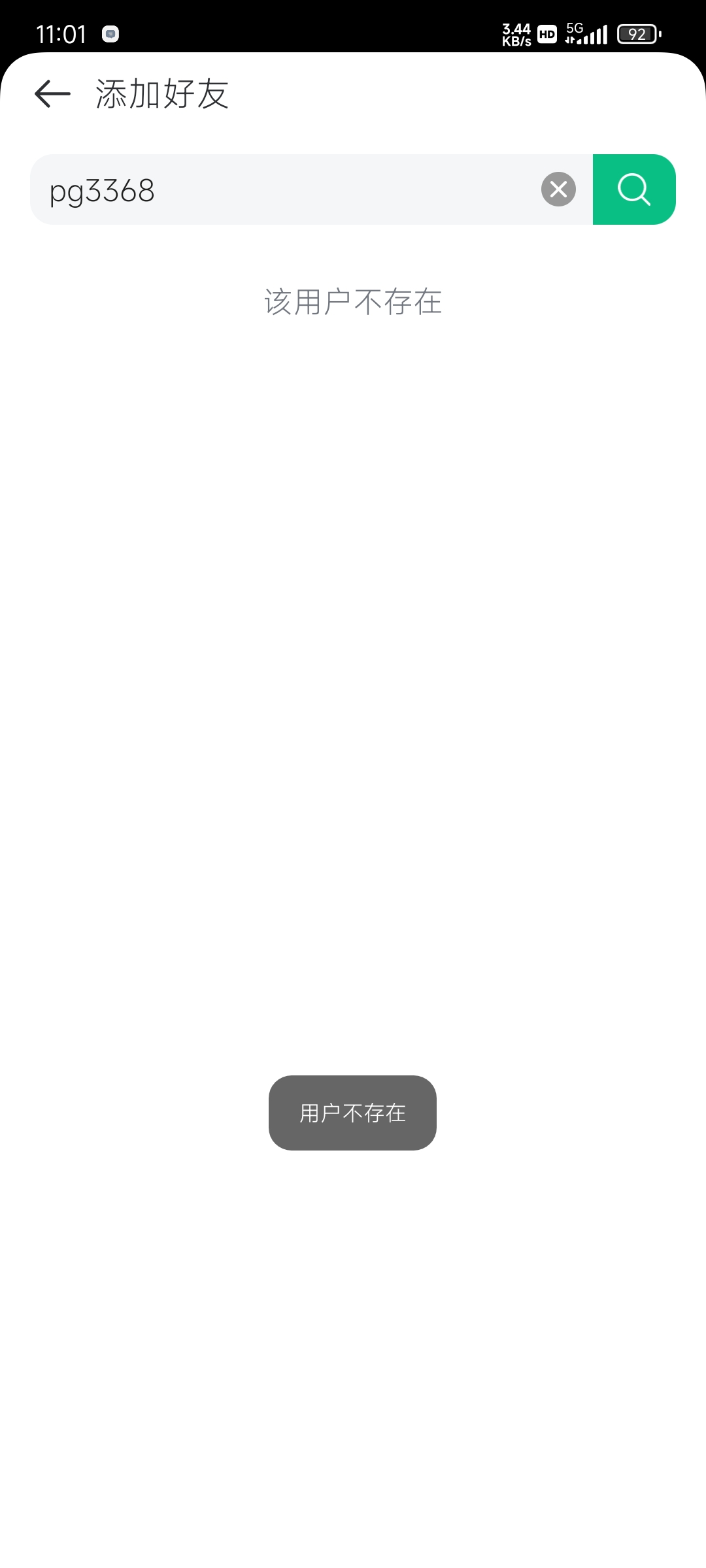Clear the search text pg3368

pyautogui.click(x=558, y=189)
